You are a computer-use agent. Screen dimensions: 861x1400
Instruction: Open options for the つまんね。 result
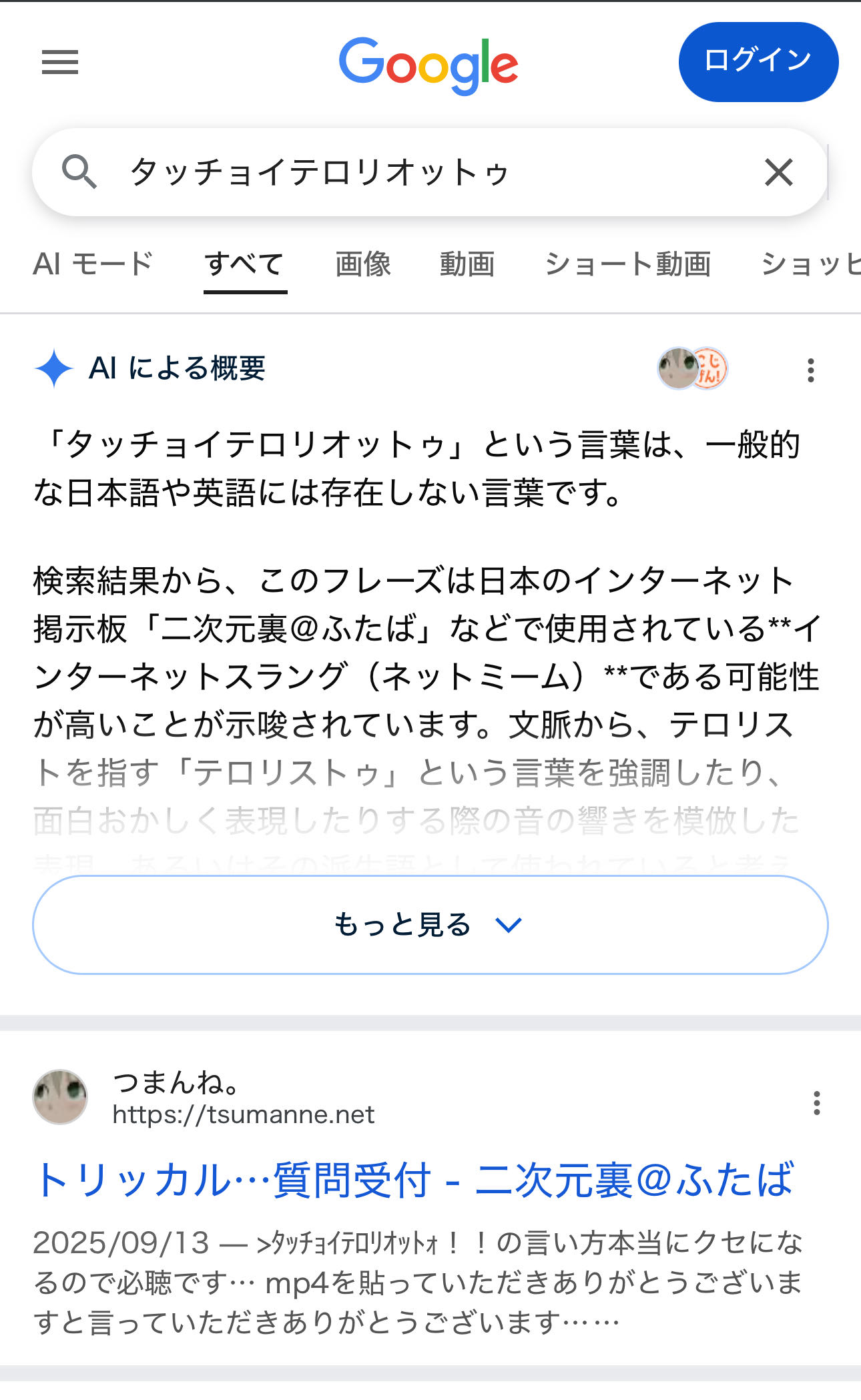[816, 1103]
